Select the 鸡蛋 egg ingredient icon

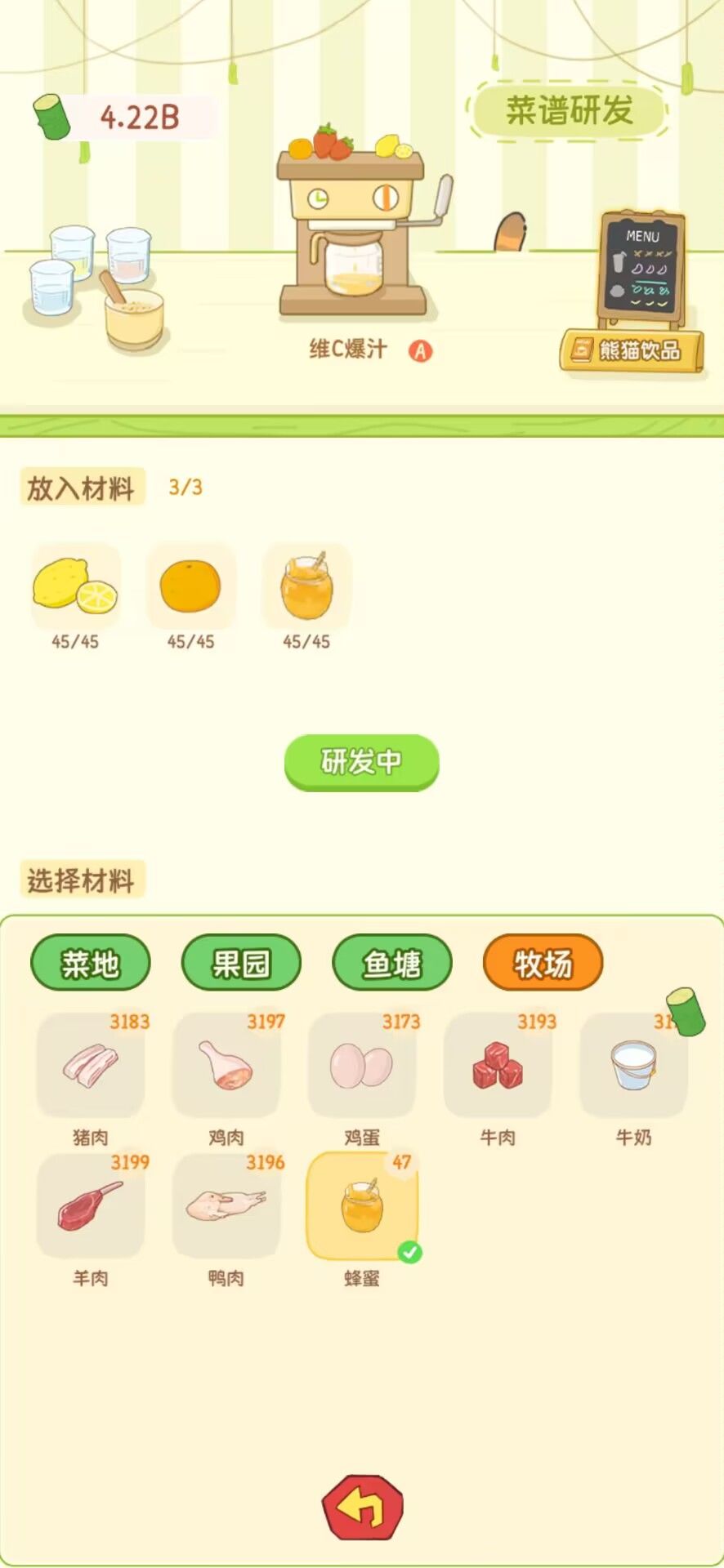362,1067
